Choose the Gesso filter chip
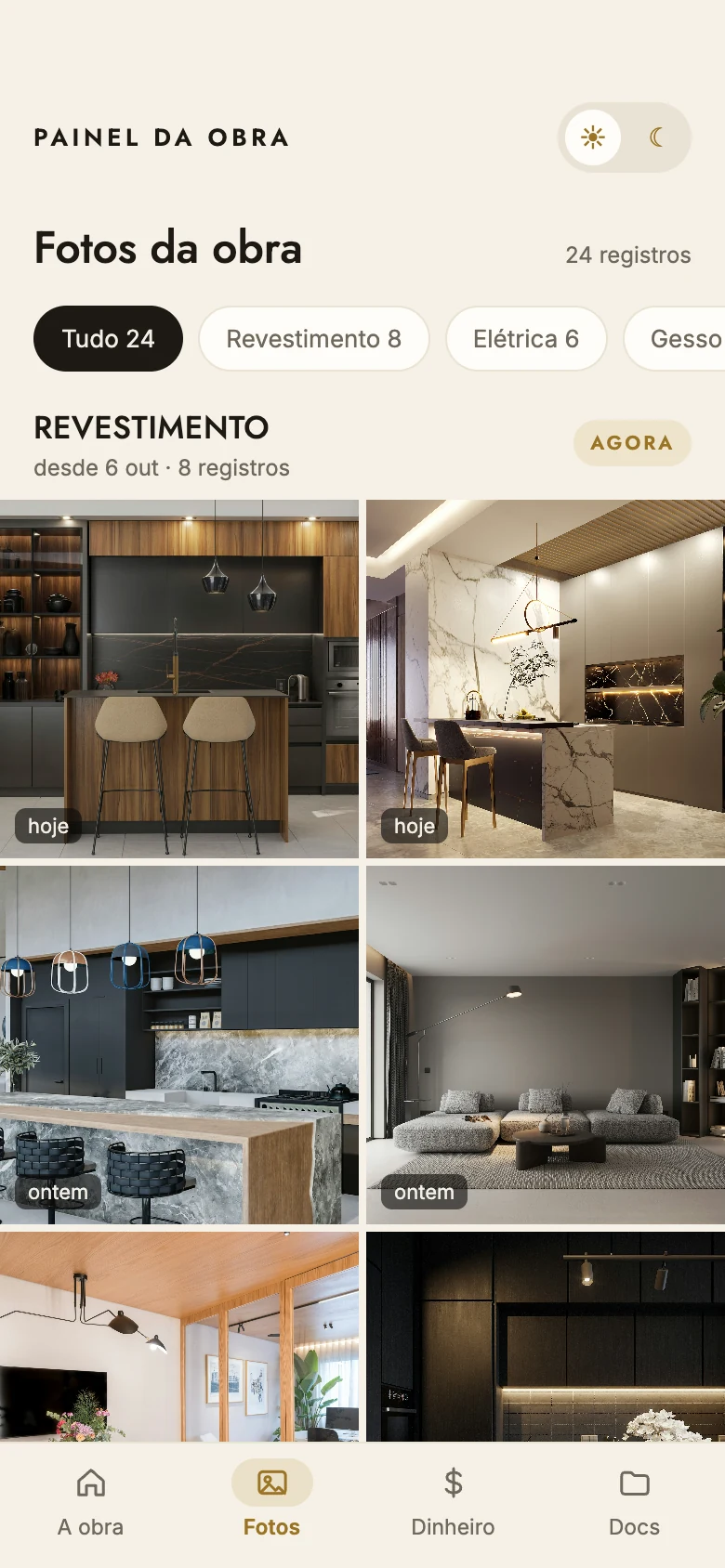725x1568 pixels. pos(675,338)
